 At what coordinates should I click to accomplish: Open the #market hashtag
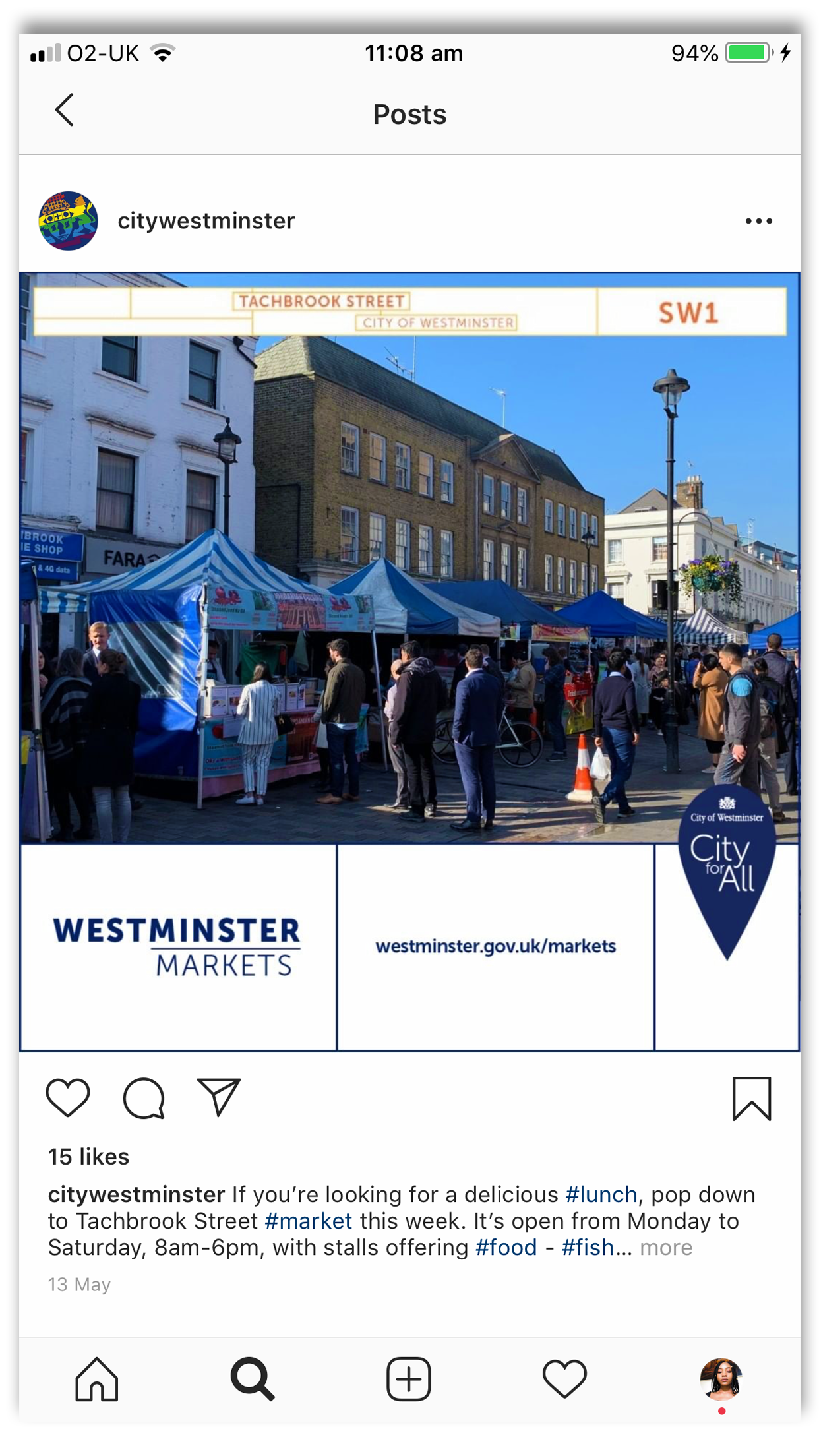point(308,1221)
